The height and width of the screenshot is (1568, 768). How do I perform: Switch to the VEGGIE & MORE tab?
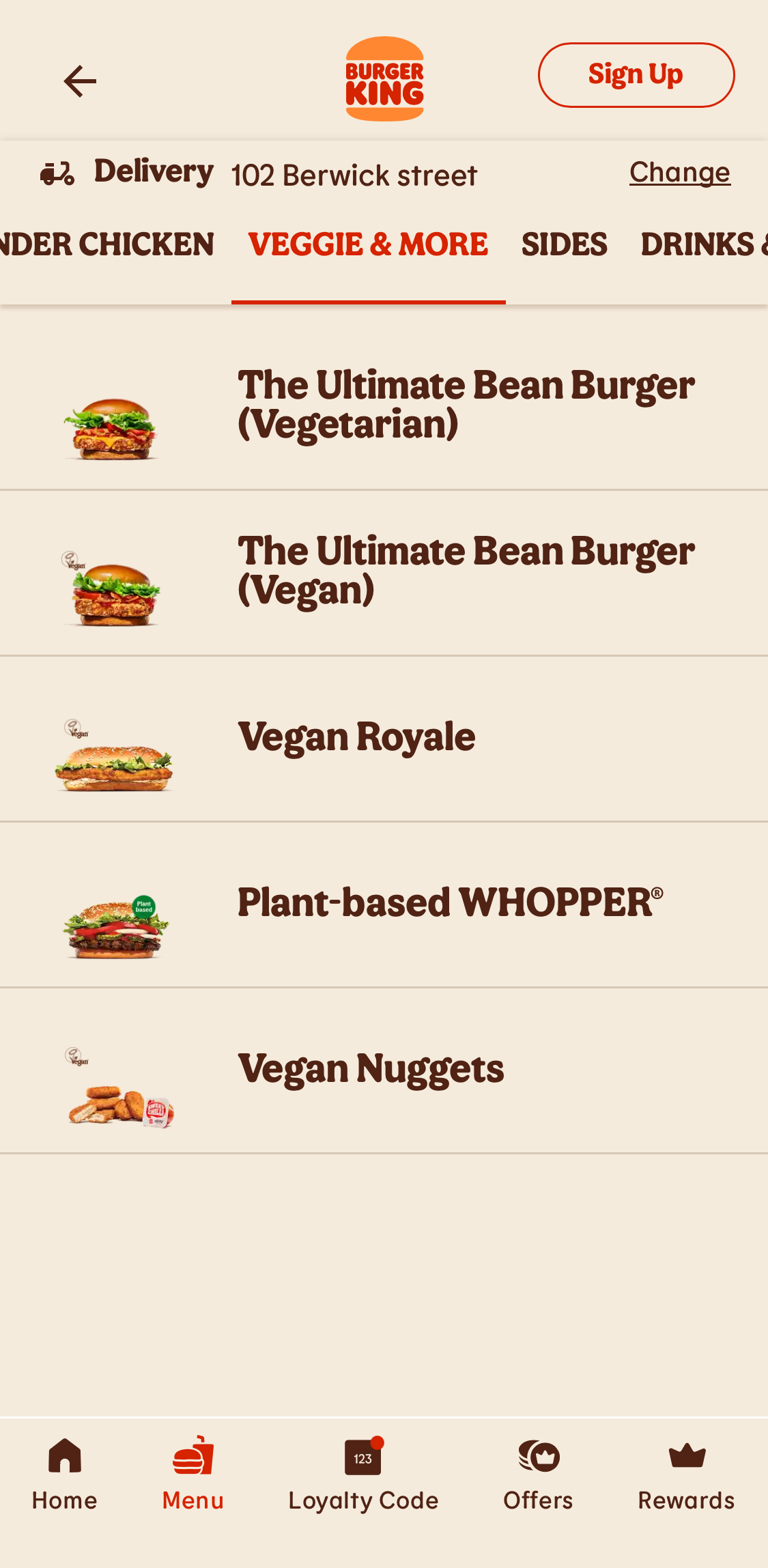(367, 244)
